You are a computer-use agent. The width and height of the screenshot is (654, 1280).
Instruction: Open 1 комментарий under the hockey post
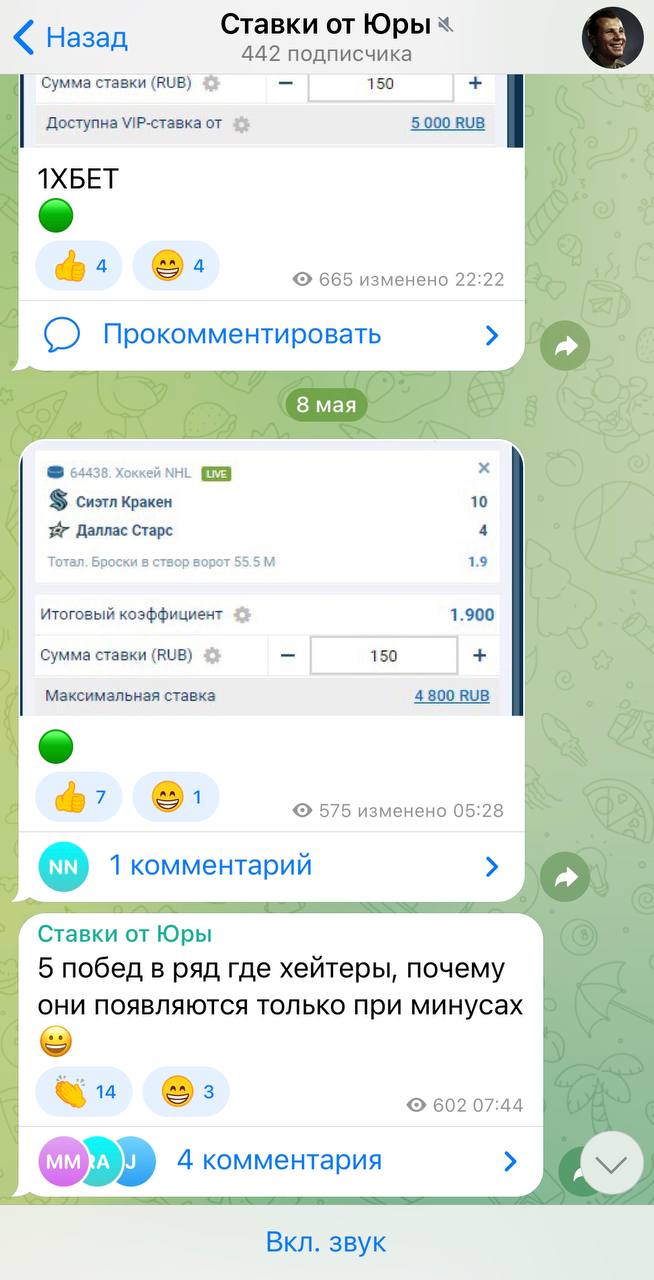pos(272,866)
